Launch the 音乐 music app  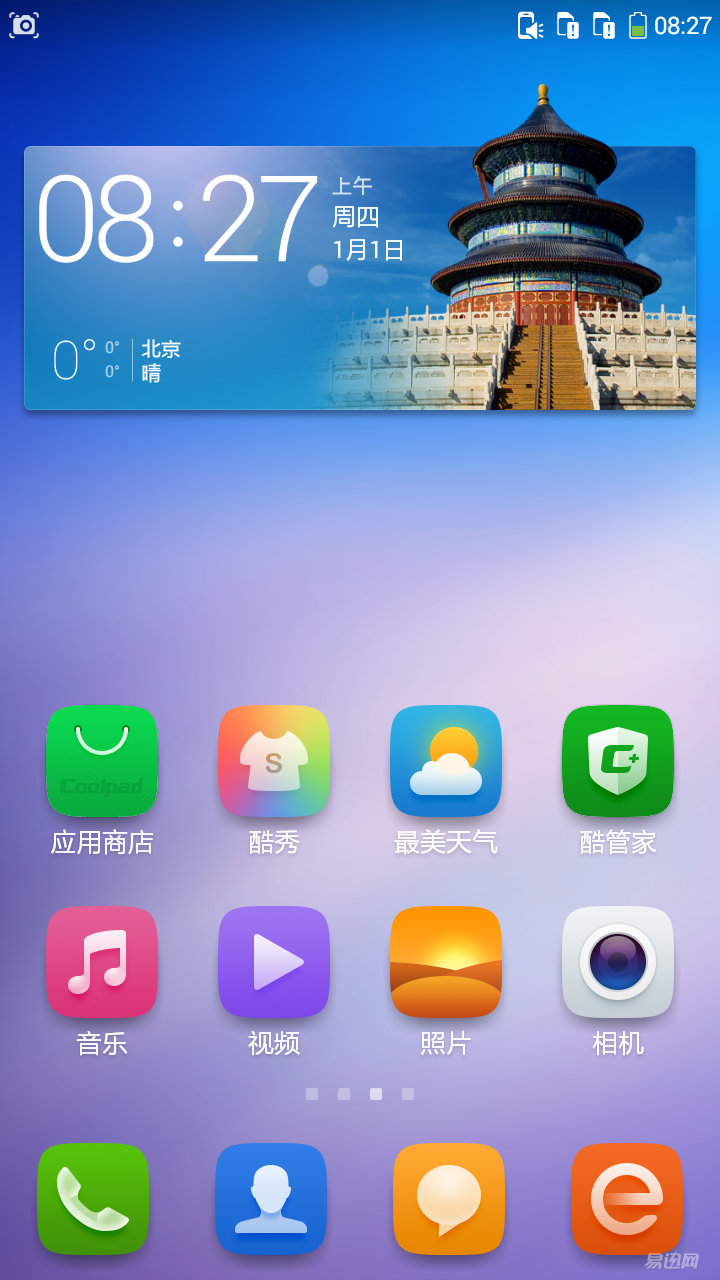(102, 962)
